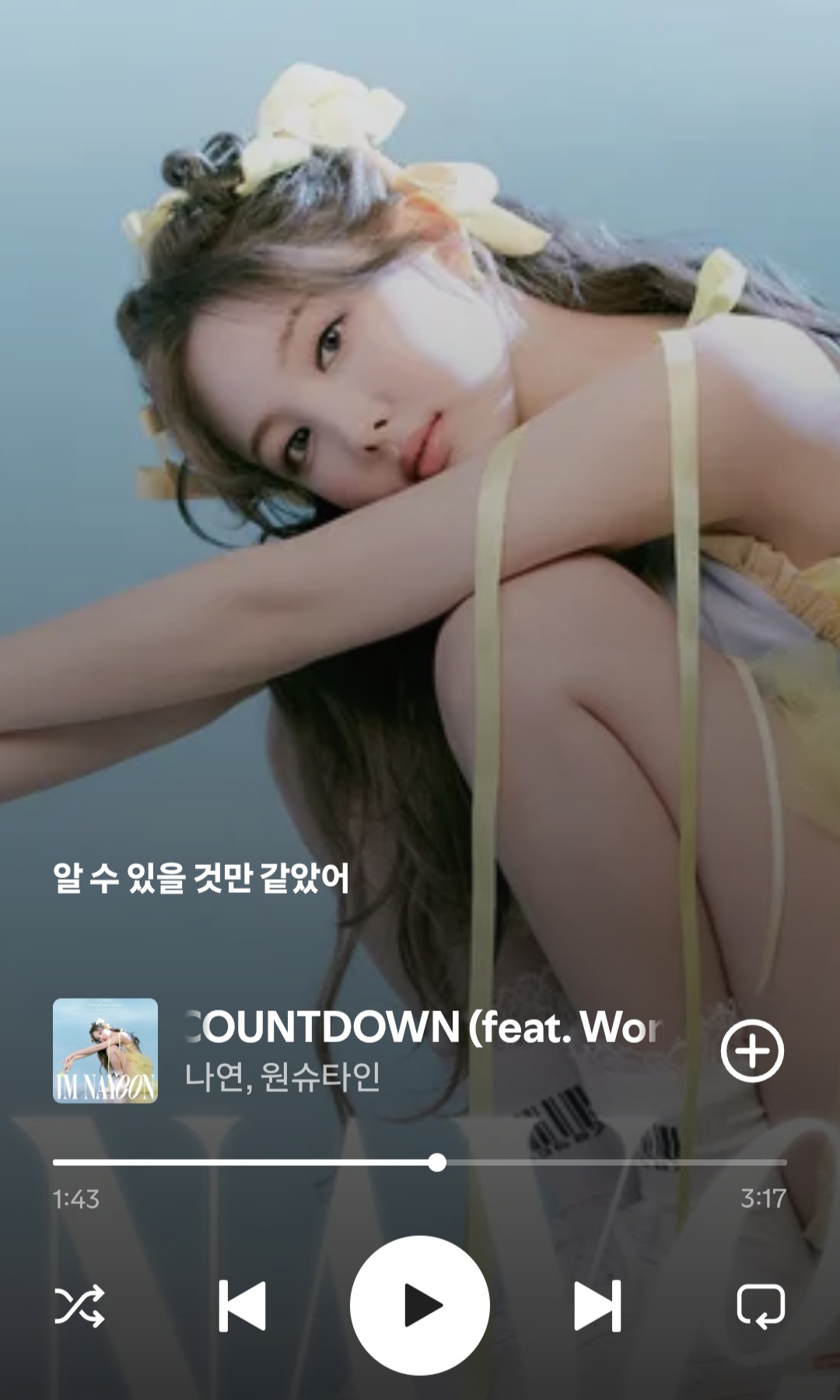
Task: Tap the playback progress bar
Action: click(420, 1163)
